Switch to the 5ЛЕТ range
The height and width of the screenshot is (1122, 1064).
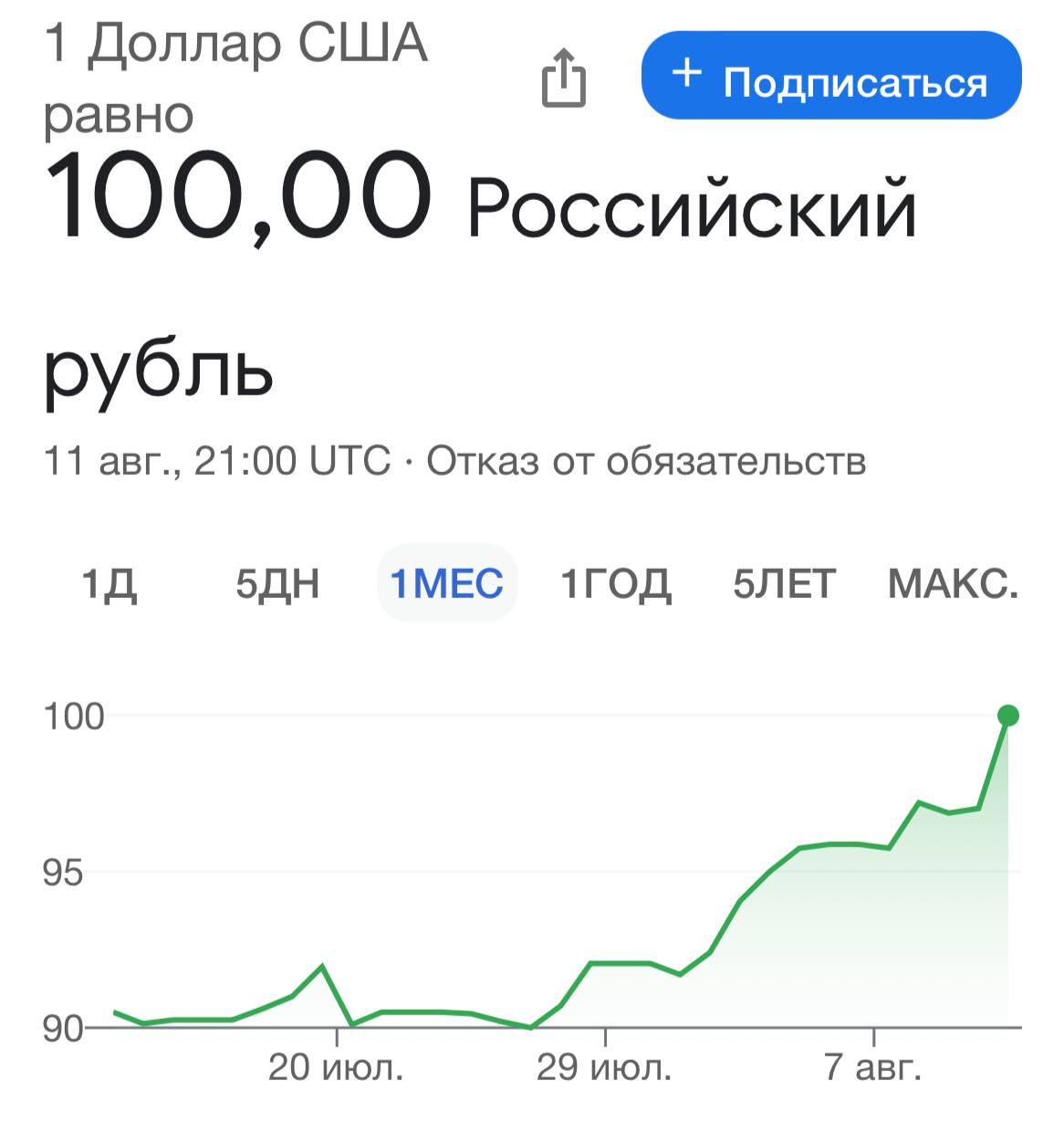point(784,583)
